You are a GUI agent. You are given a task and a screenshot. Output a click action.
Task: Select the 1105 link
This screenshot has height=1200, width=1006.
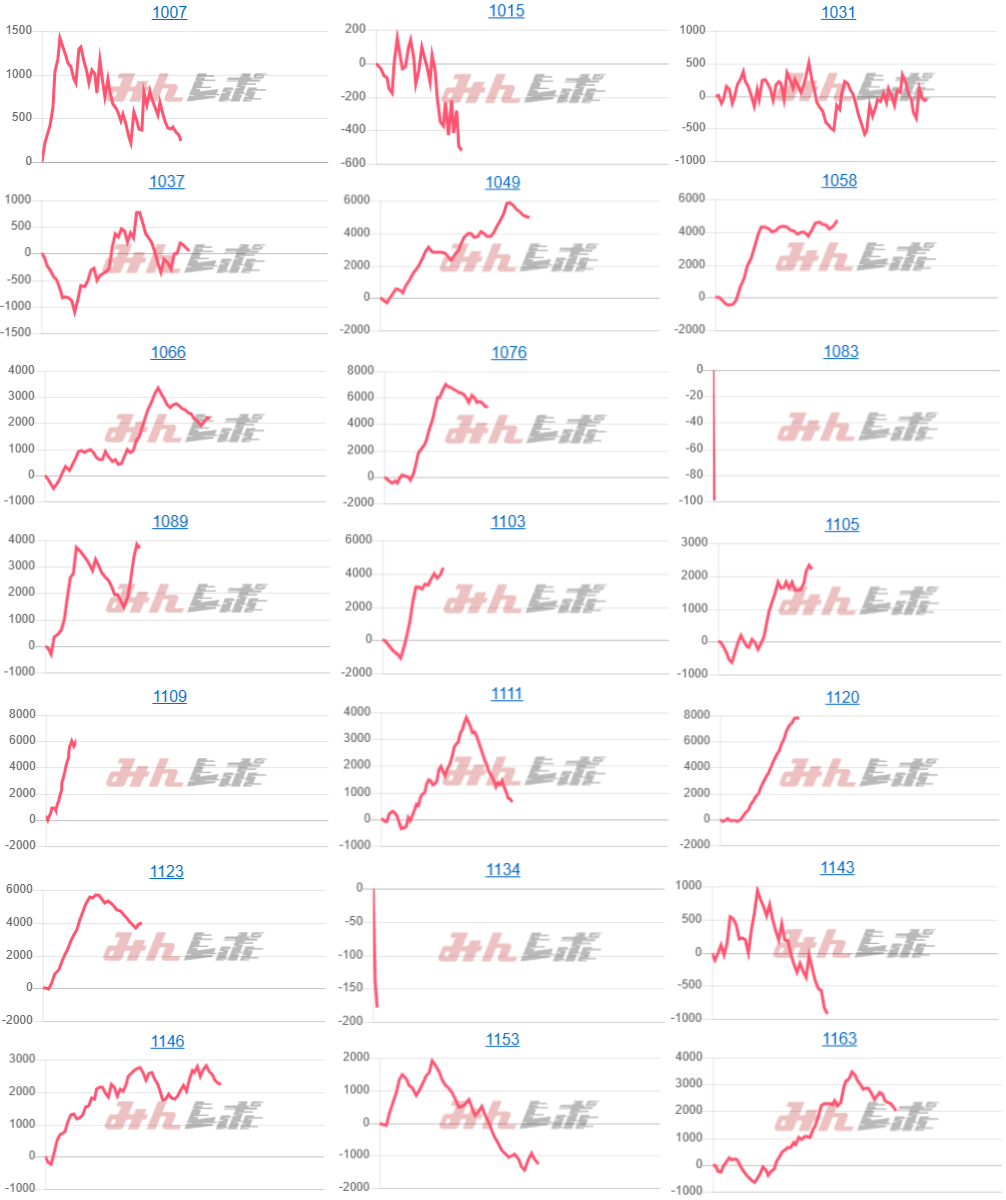[x=843, y=525]
